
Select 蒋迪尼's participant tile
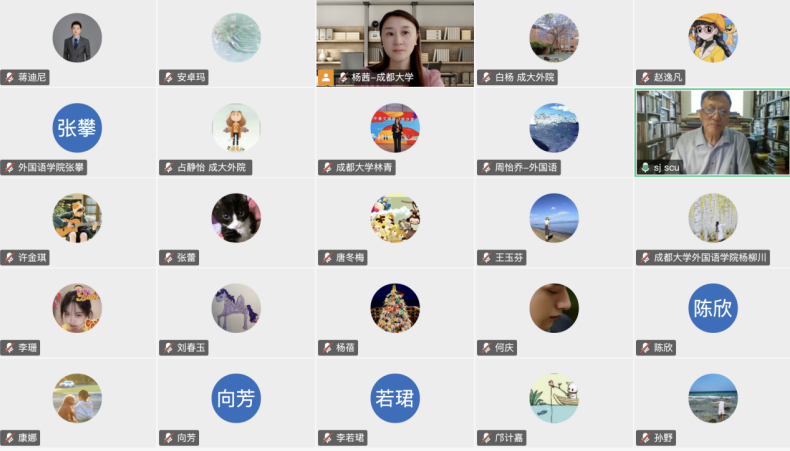click(77, 38)
